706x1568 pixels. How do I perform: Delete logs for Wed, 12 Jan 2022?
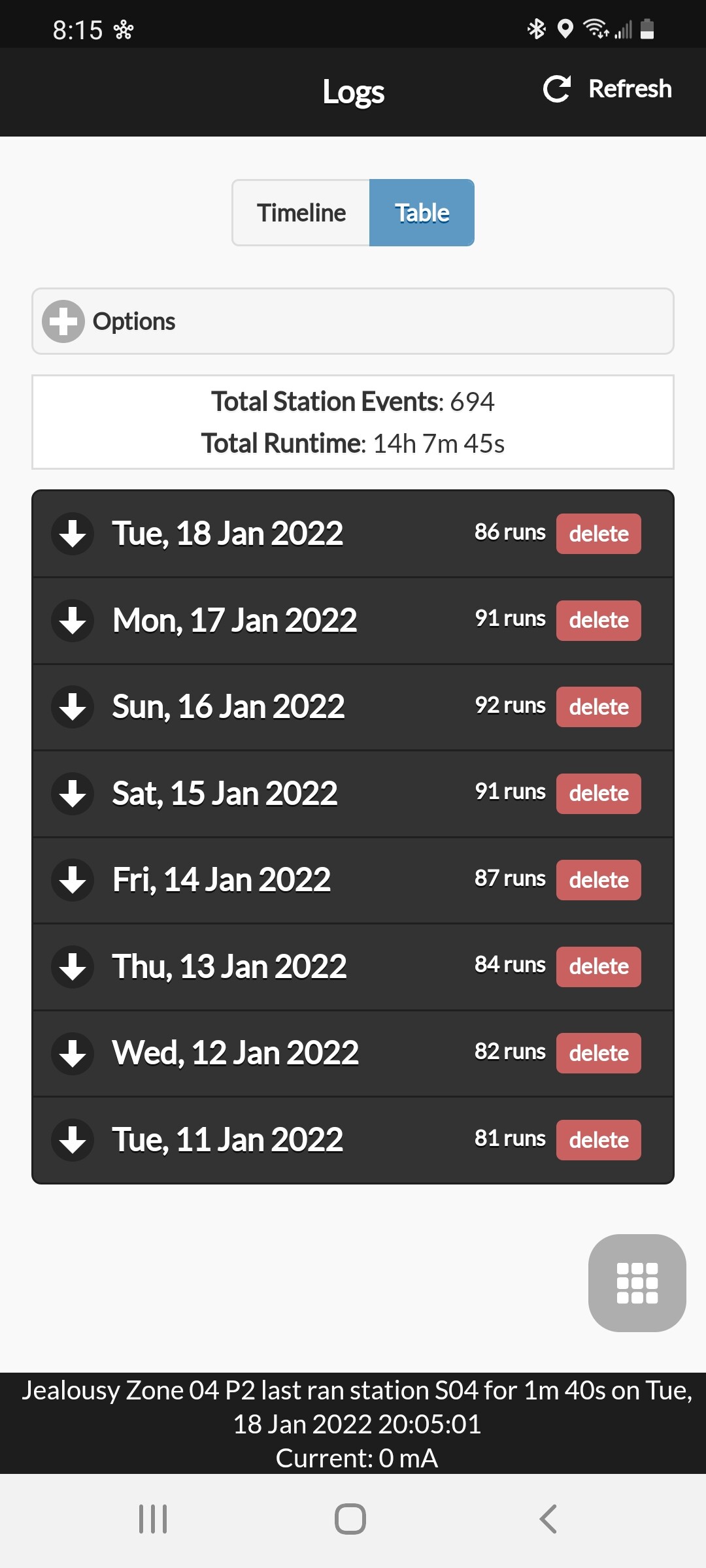pos(598,1053)
